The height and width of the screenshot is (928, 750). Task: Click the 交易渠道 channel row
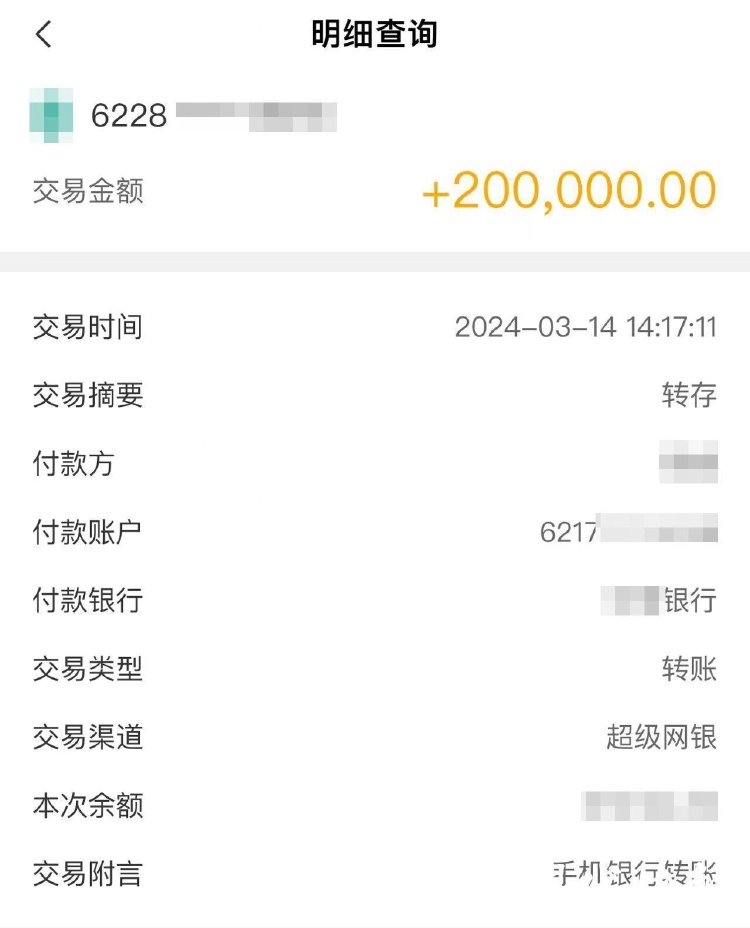(87, 739)
